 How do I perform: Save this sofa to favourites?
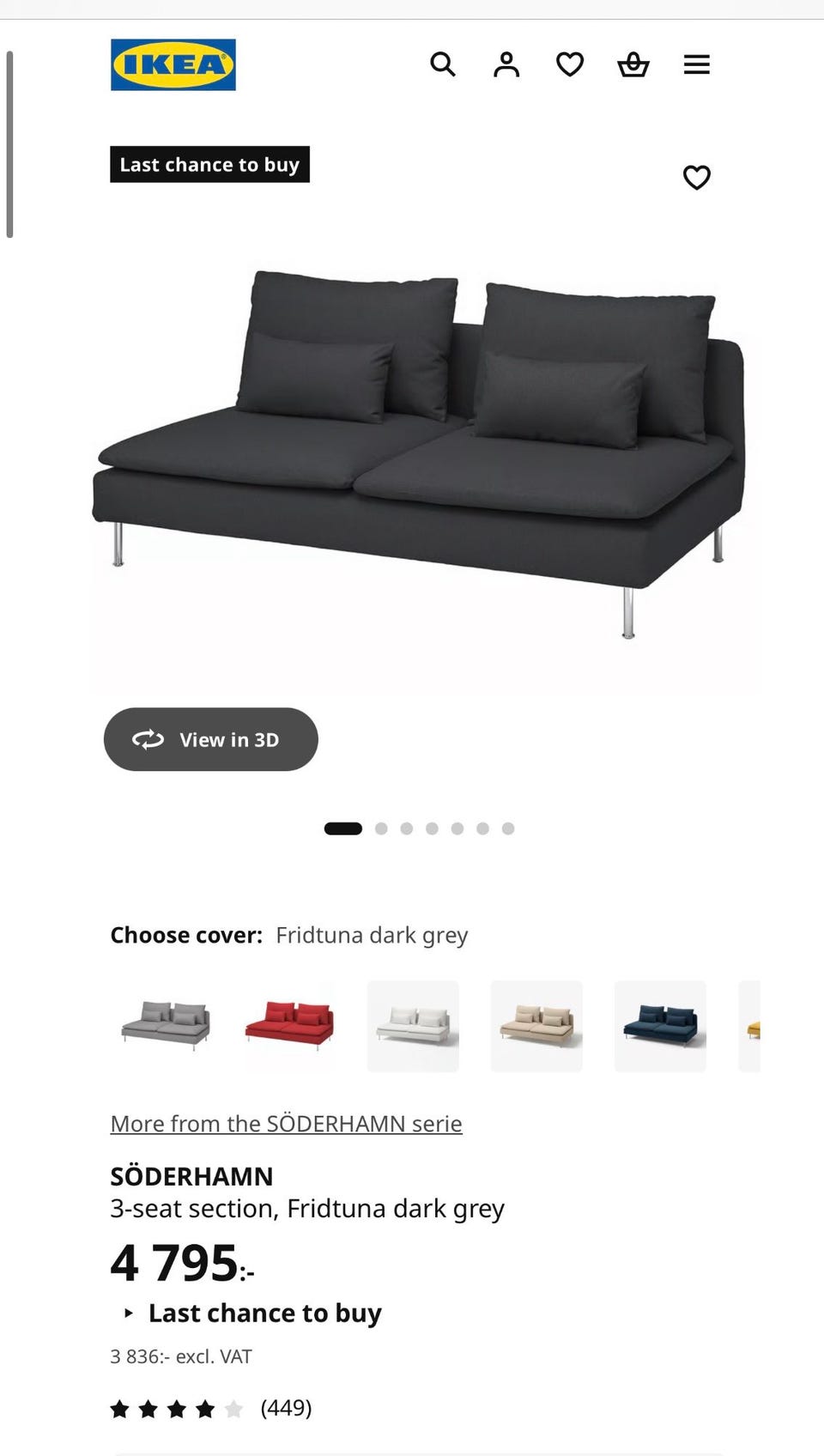697,178
